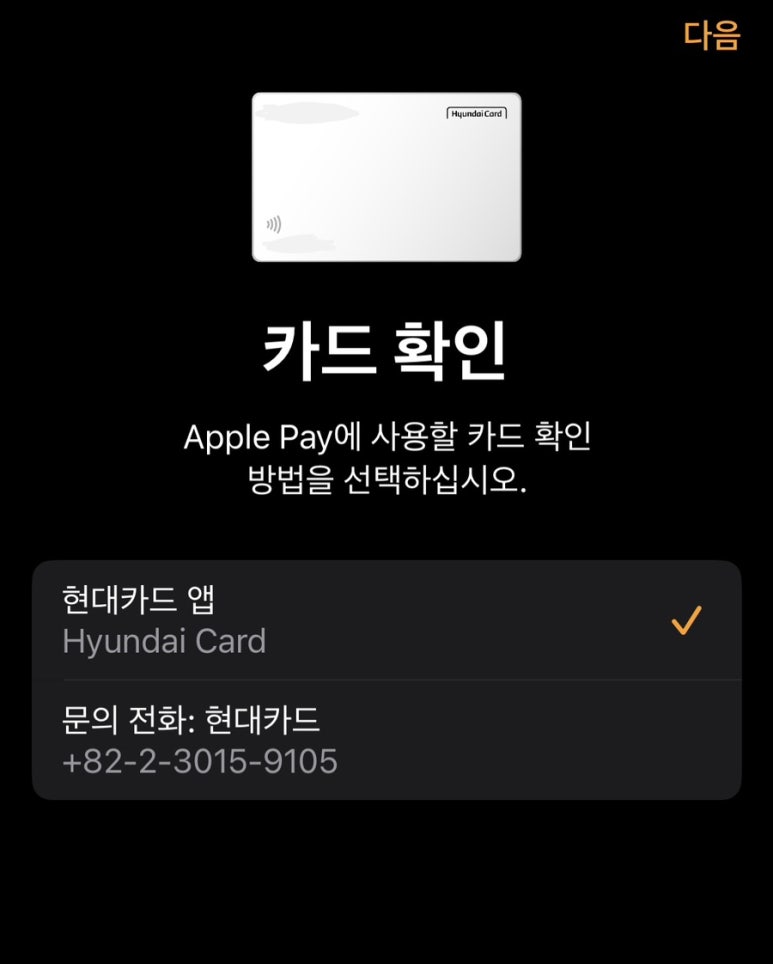Select 현대카드 앱 verification method
This screenshot has height=964, width=773.
pyautogui.click(x=386, y=620)
